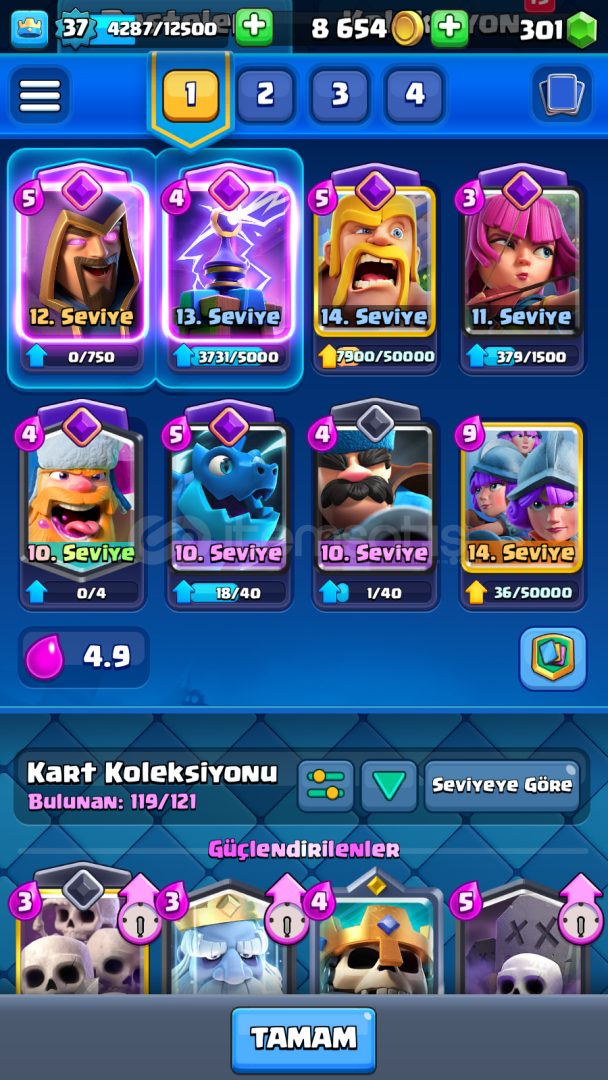608x1080 pixels.
Task: Open the hamburger menu
Action: [x=40, y=94]
